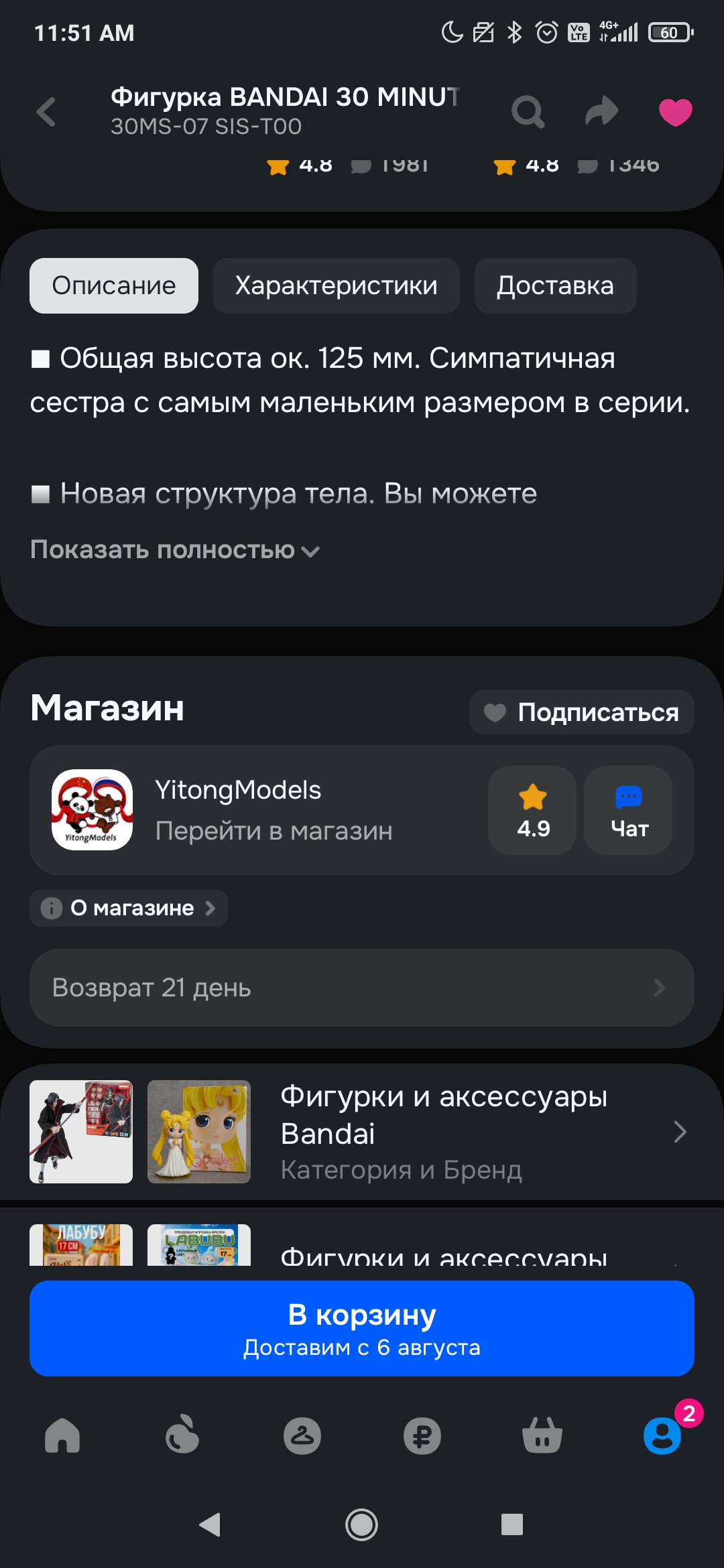View the Возврат 21 день return policy
The image size is (724, 1568).
(362, 988)
